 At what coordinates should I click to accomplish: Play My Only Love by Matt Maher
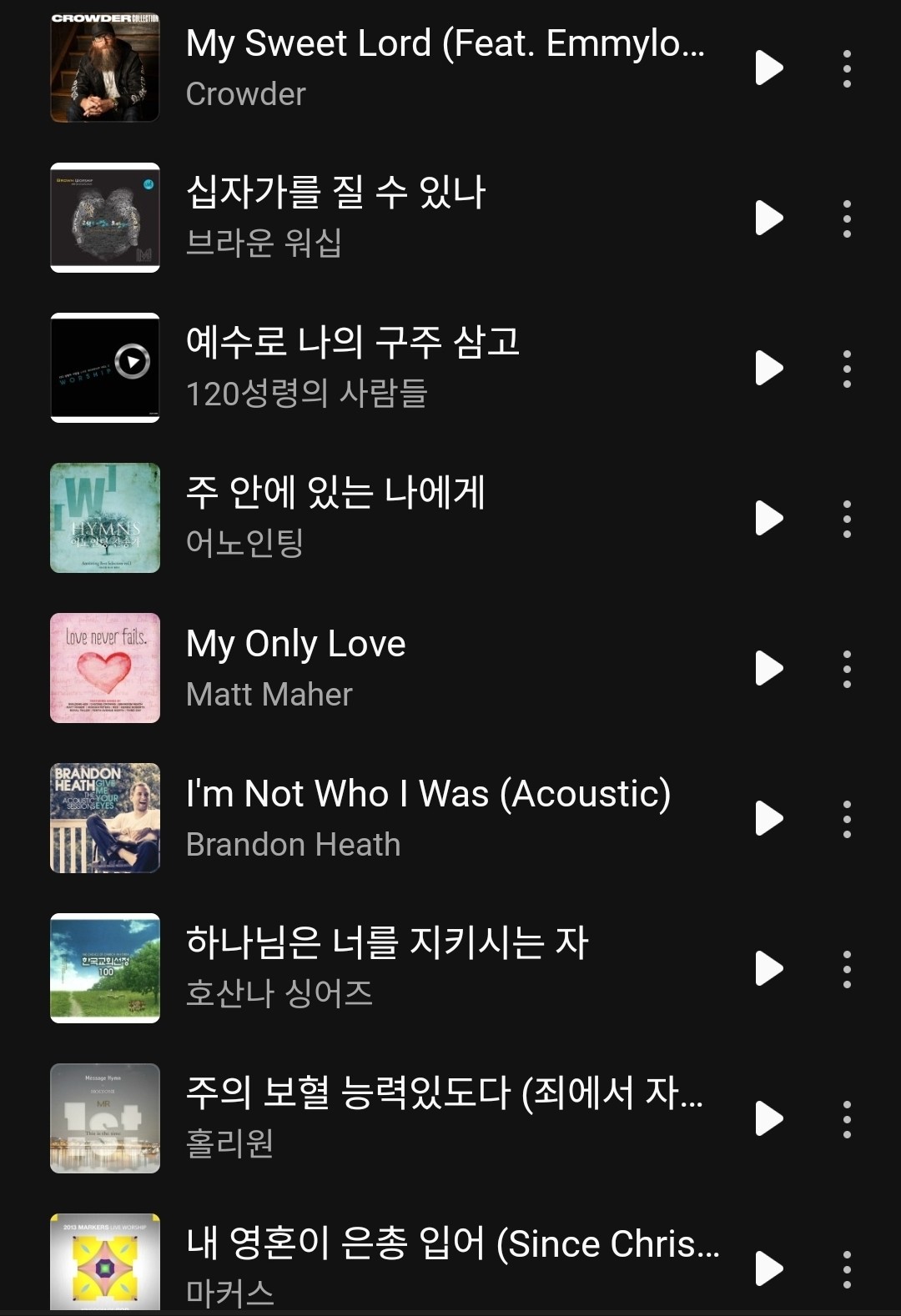pyautogui.click(x=768, y=668)
